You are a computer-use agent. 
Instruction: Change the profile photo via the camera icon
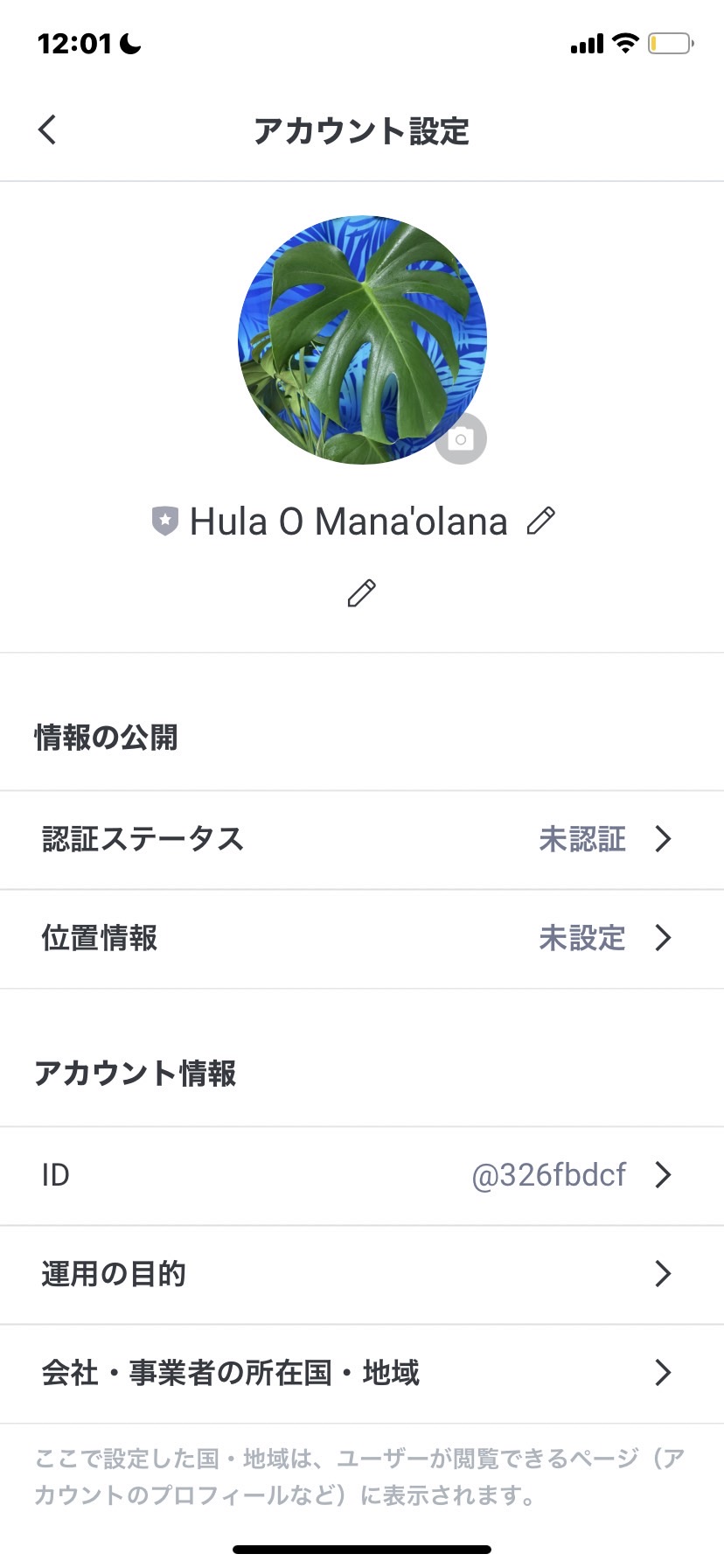click(461, 438)
